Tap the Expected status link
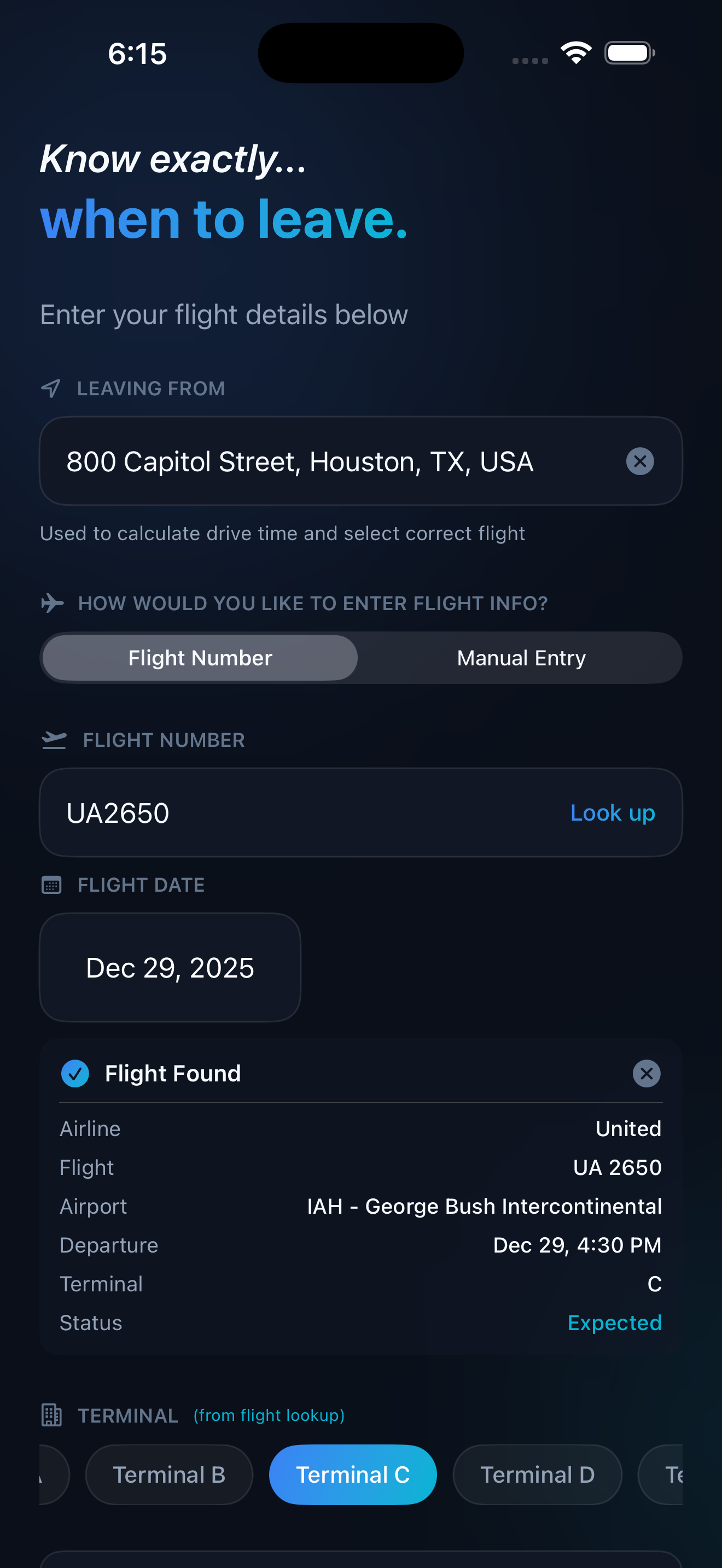722x1568 pixels. coord(614,1323)
